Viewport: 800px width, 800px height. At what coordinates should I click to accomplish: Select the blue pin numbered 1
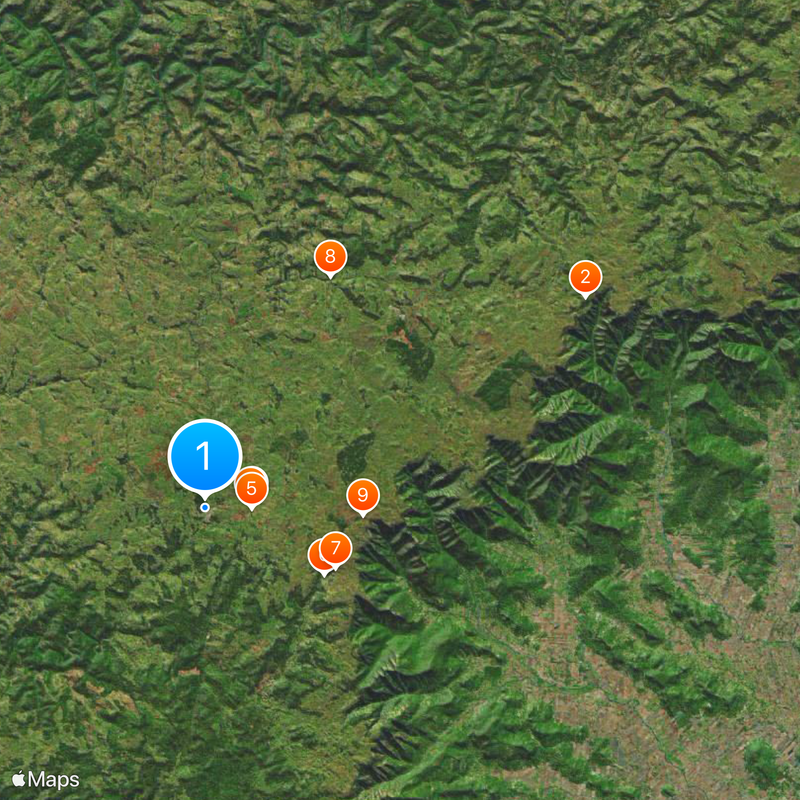coord(205,456)
